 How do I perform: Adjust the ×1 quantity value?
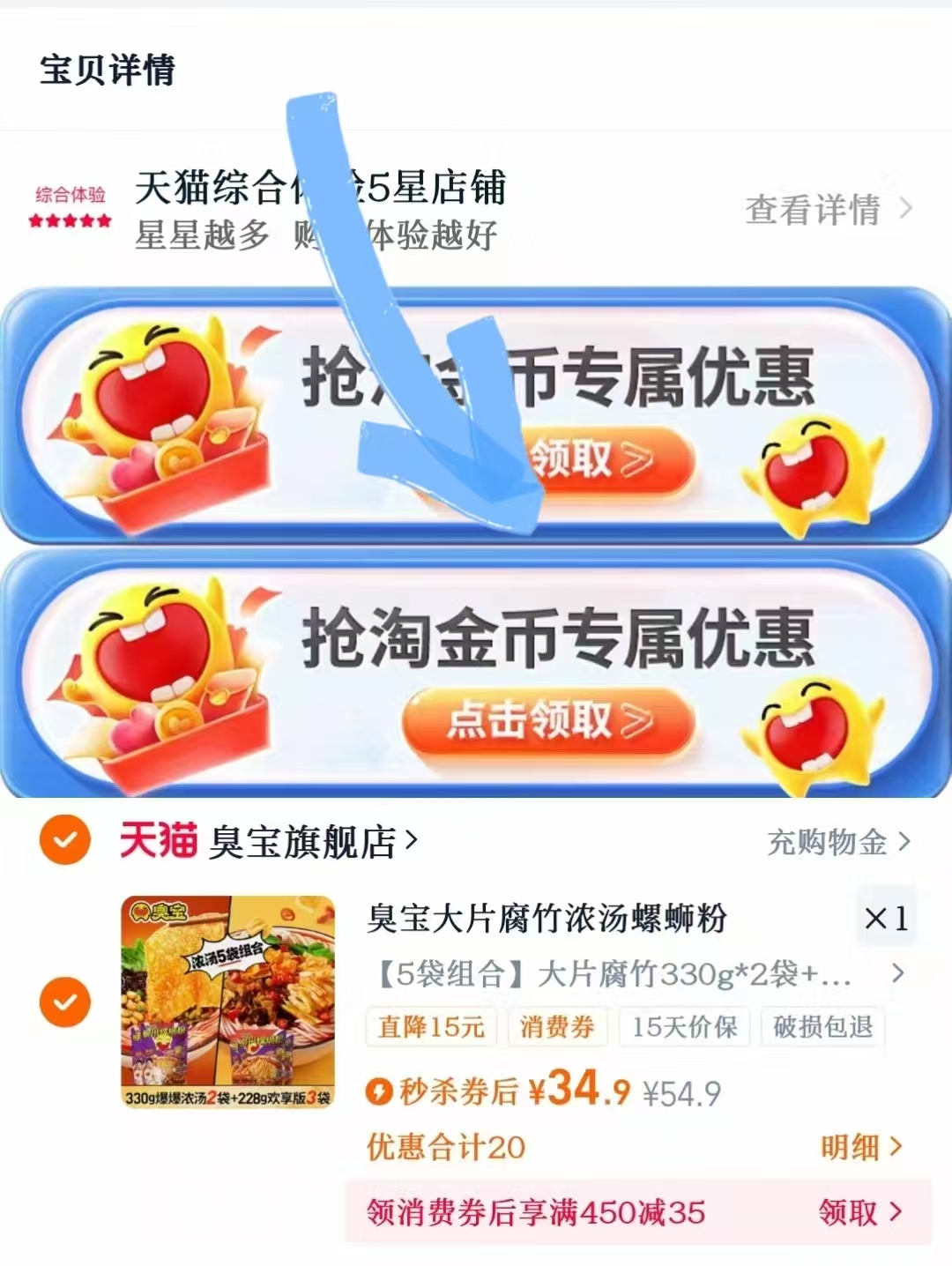coord(885,919)
